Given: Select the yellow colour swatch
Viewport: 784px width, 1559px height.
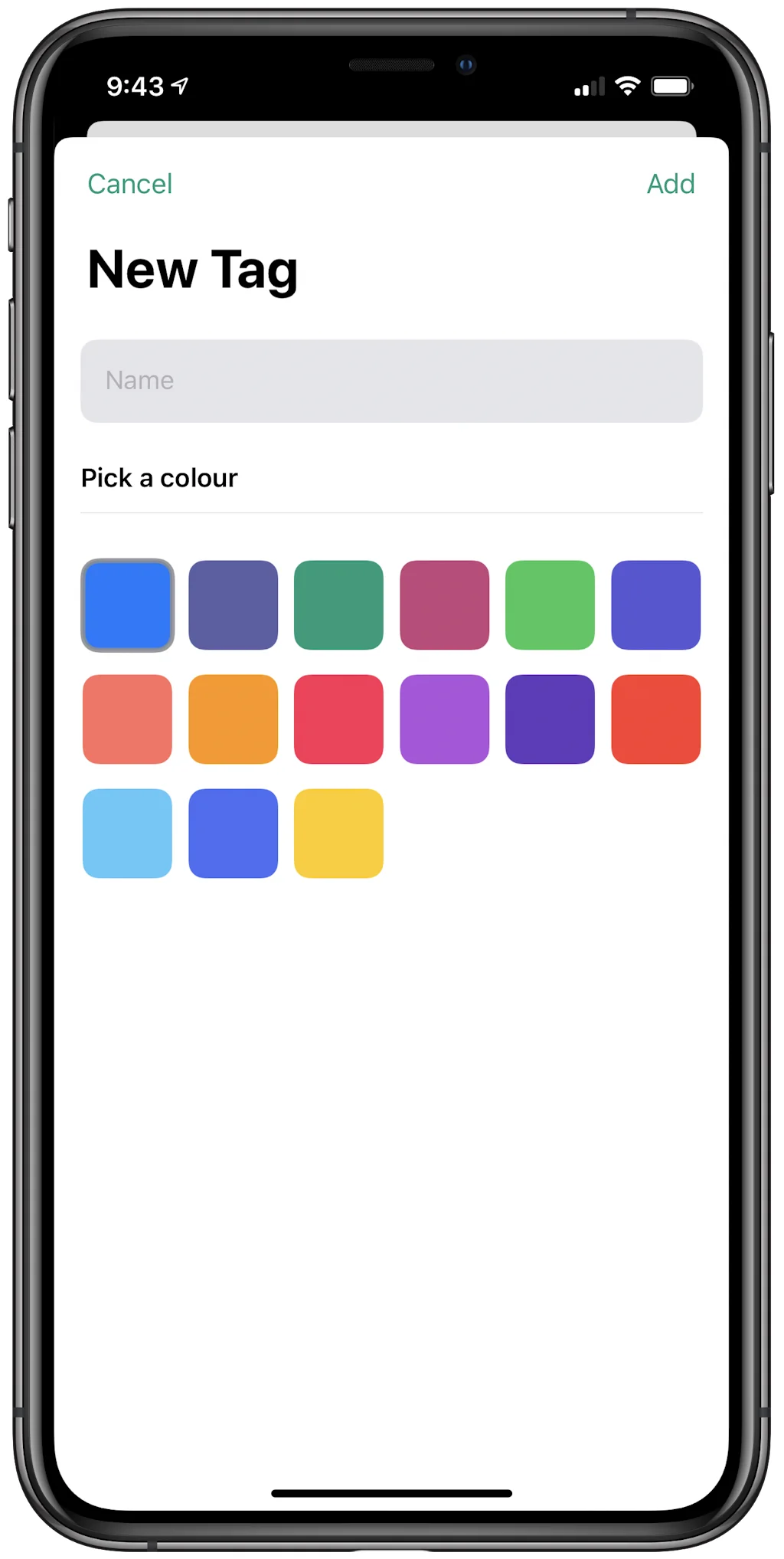Looking at the screenshot, I should tap(338, 834).
